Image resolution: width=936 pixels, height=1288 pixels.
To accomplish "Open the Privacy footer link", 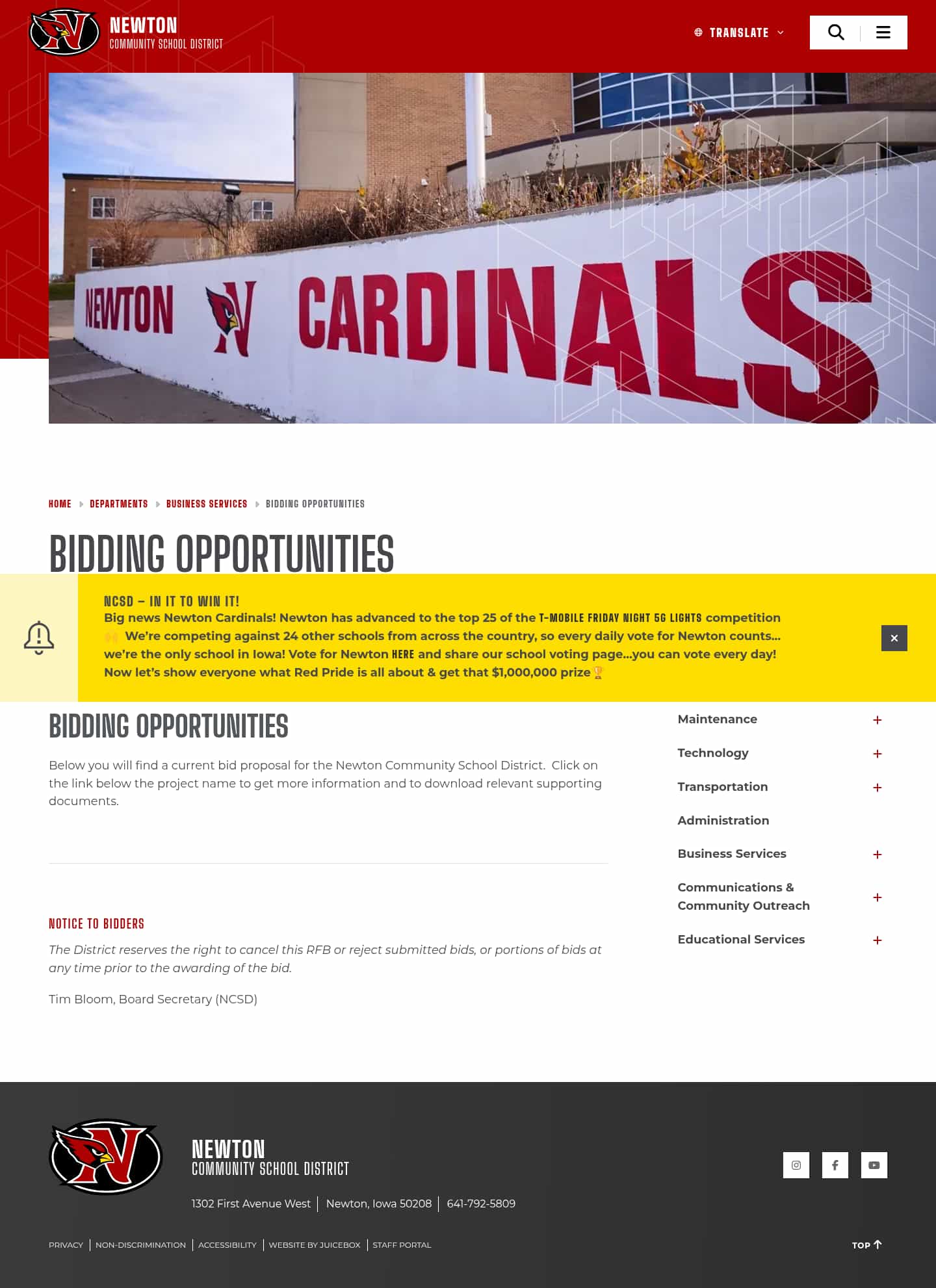I will click(66, 1245).
